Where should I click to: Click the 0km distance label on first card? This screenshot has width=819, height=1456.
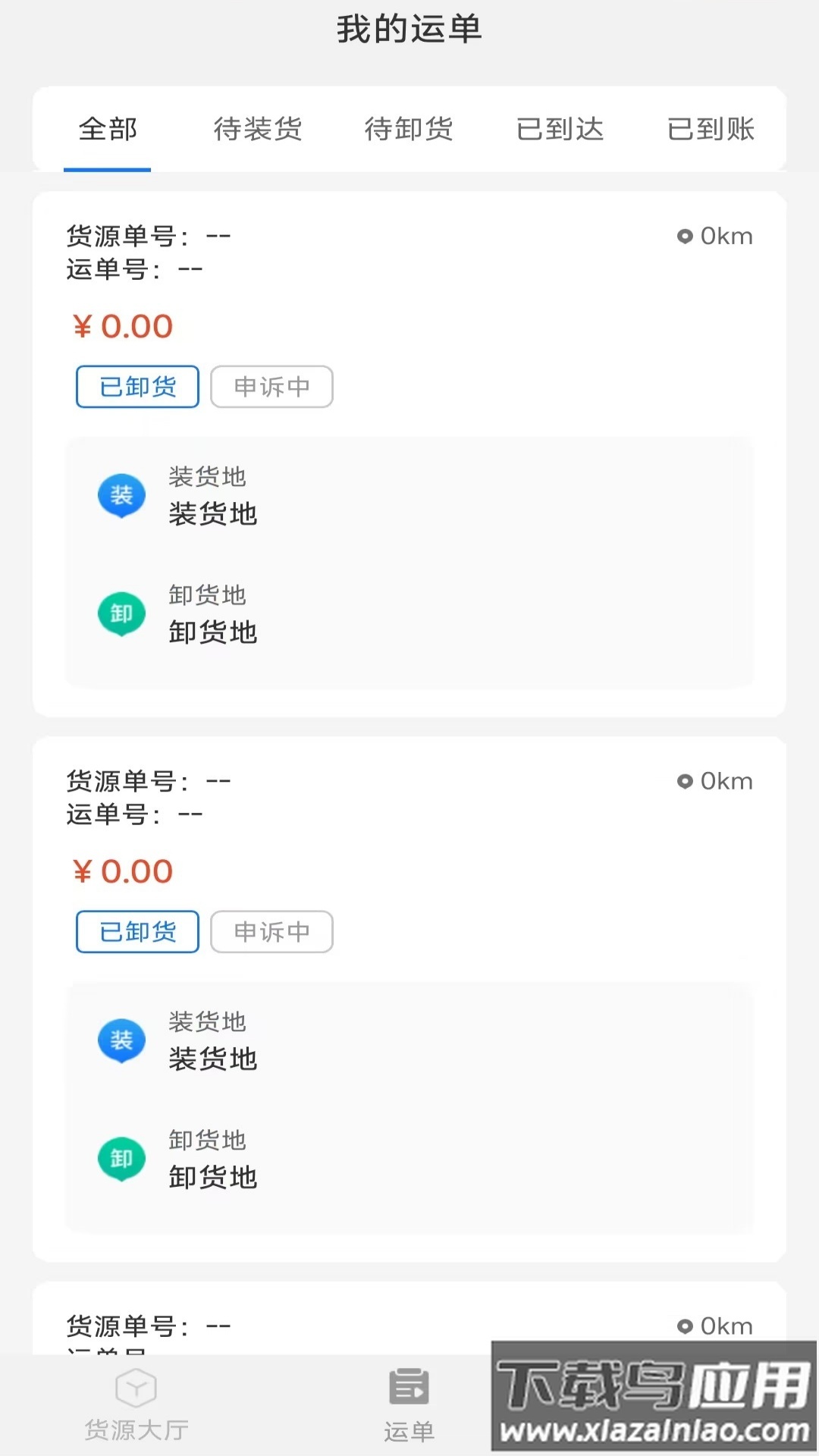[726, 236]
